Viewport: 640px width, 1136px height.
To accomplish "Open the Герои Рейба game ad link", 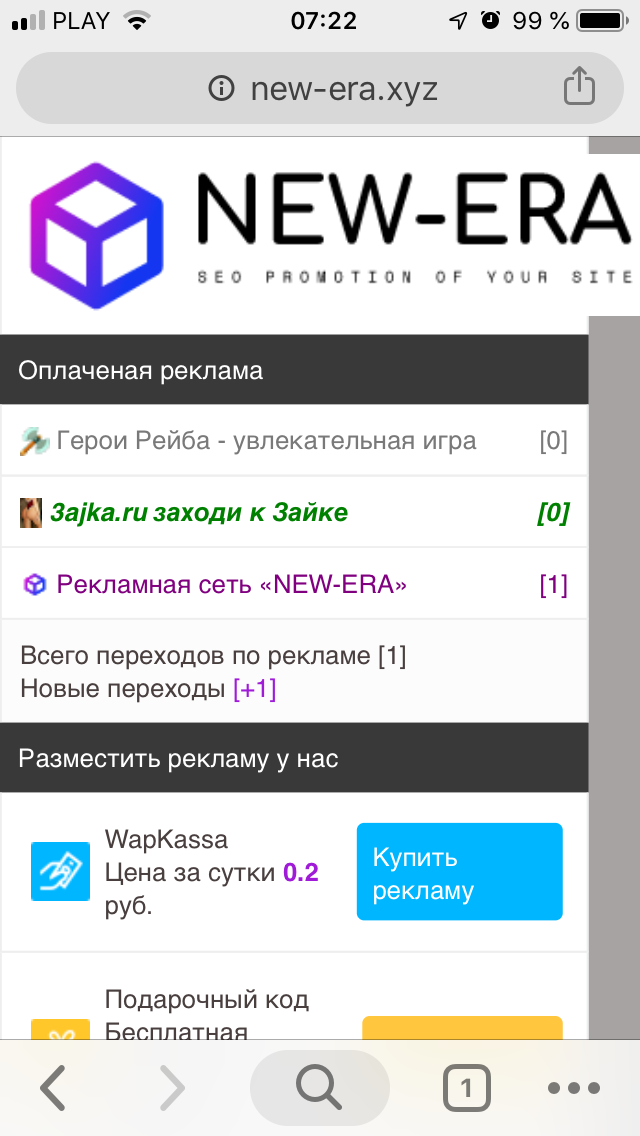I will (266, 441).
